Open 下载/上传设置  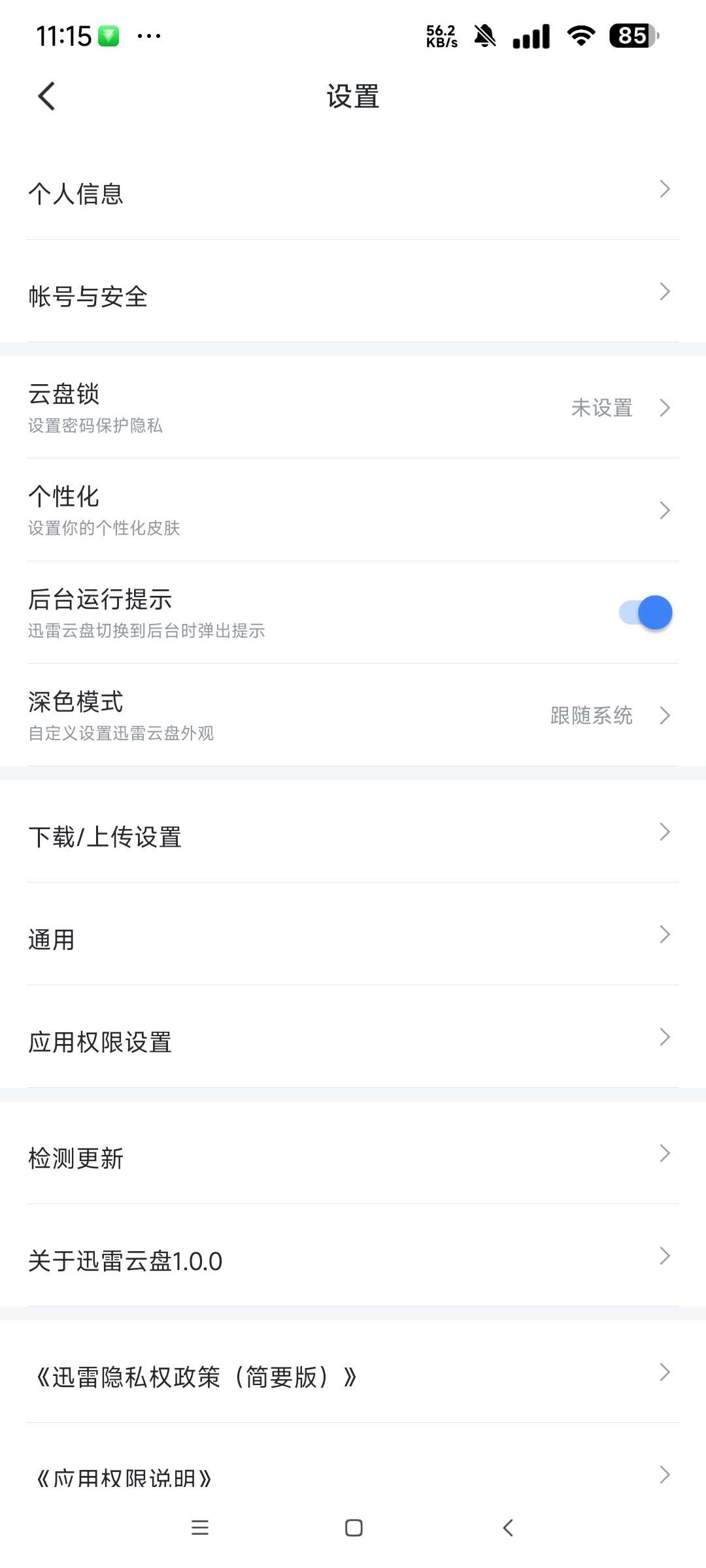point(353,836)
